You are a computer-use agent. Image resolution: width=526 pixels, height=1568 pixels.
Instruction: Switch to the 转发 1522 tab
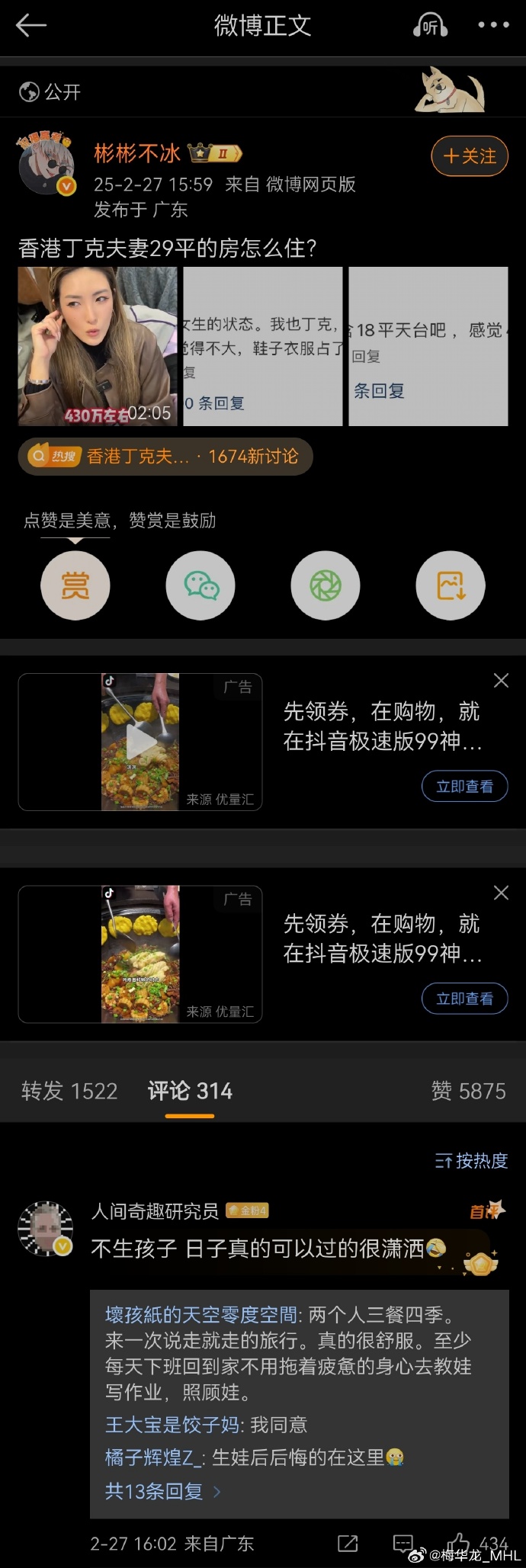69,1091
